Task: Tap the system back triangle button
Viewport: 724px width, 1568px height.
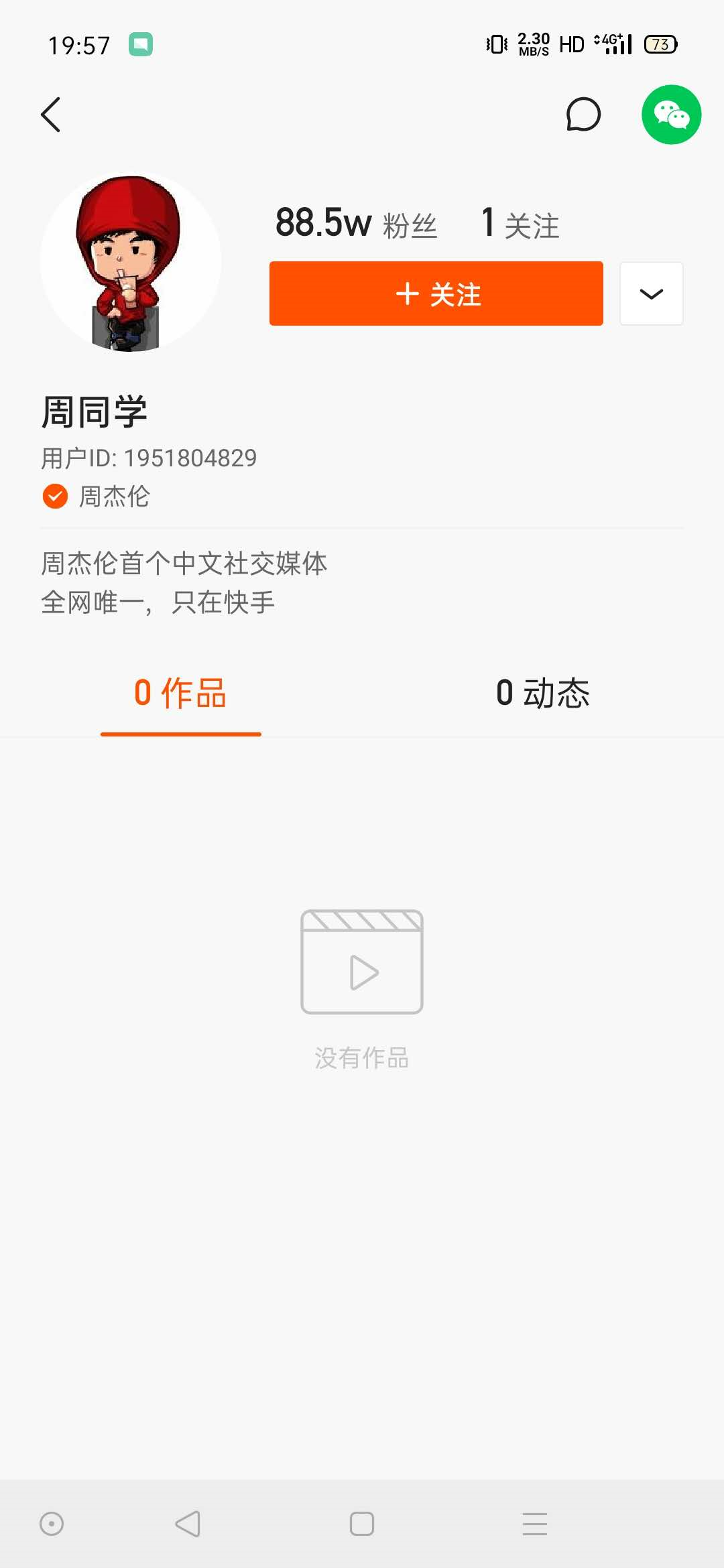Action: pos(188,1524)
